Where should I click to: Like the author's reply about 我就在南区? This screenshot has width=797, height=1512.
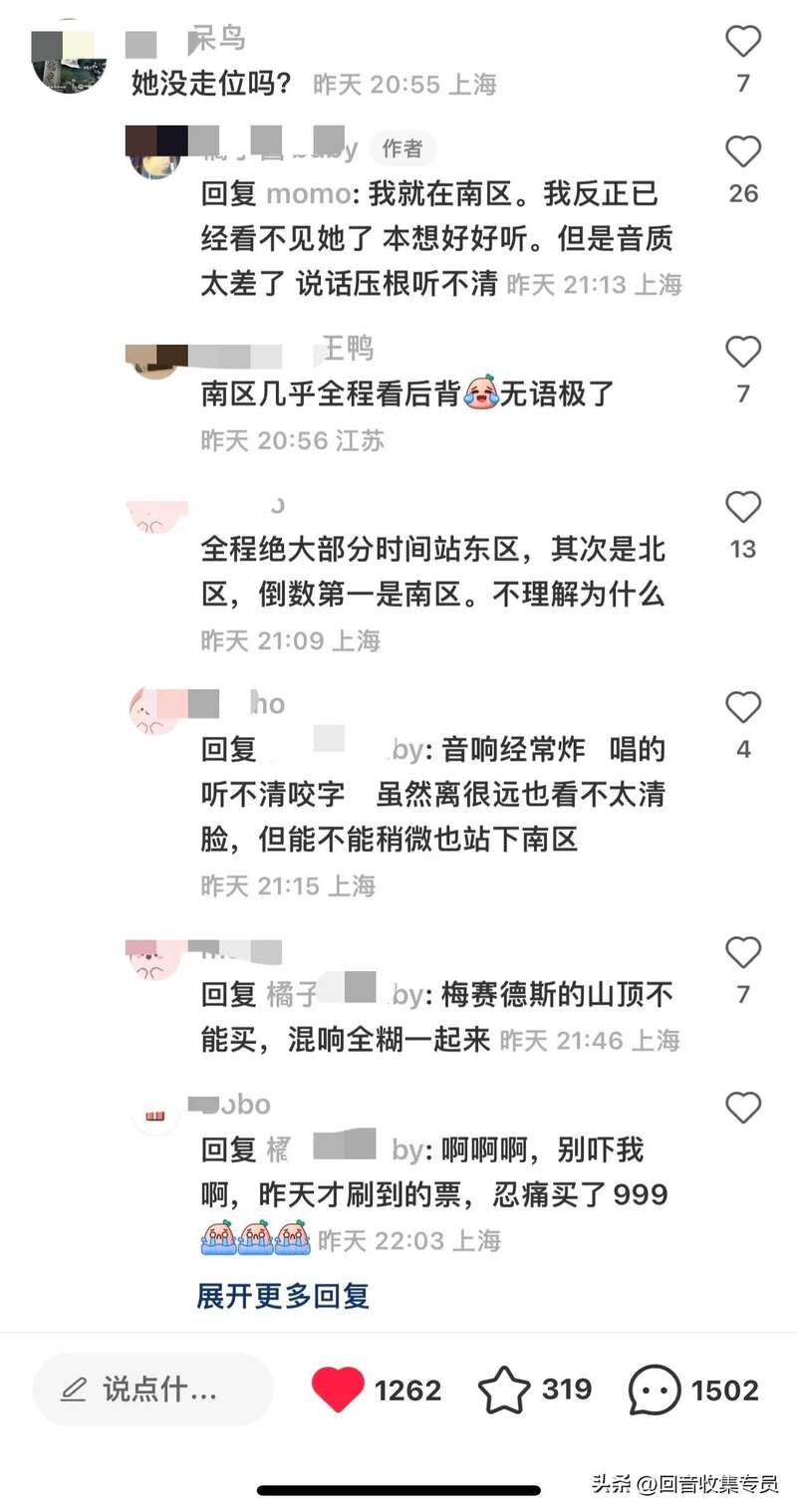click(742, 152)
